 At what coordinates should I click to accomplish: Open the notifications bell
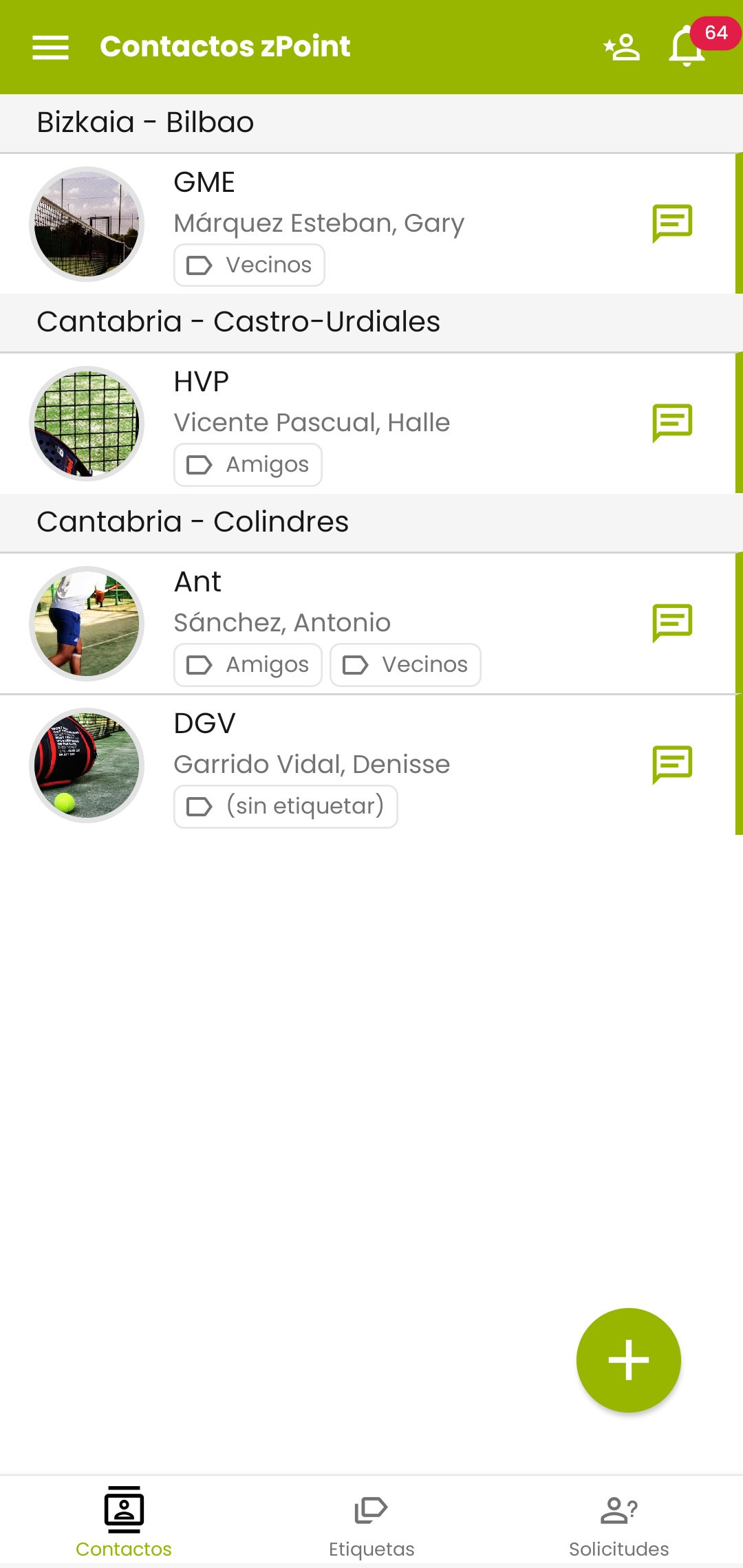(x=687, y=46)
